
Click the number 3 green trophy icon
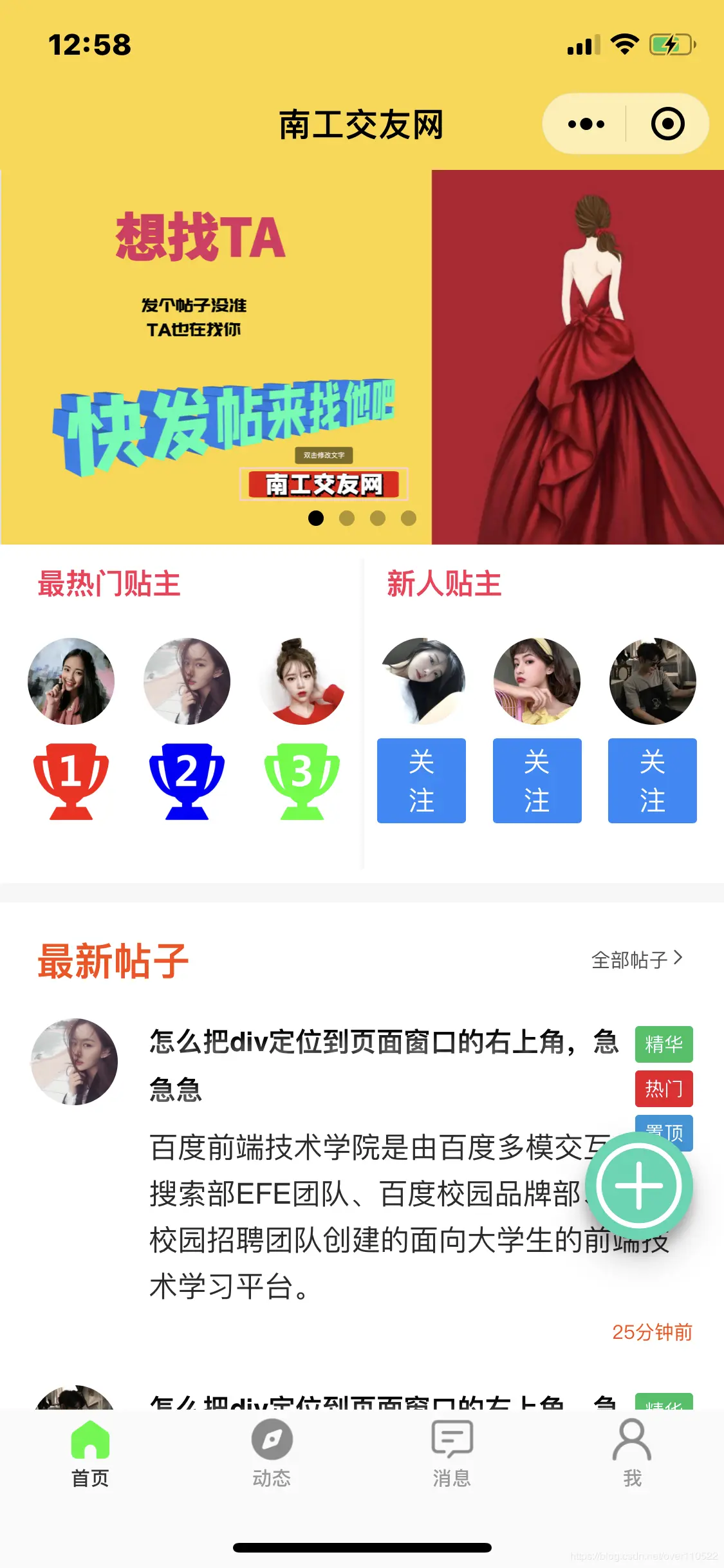point(302,782)
